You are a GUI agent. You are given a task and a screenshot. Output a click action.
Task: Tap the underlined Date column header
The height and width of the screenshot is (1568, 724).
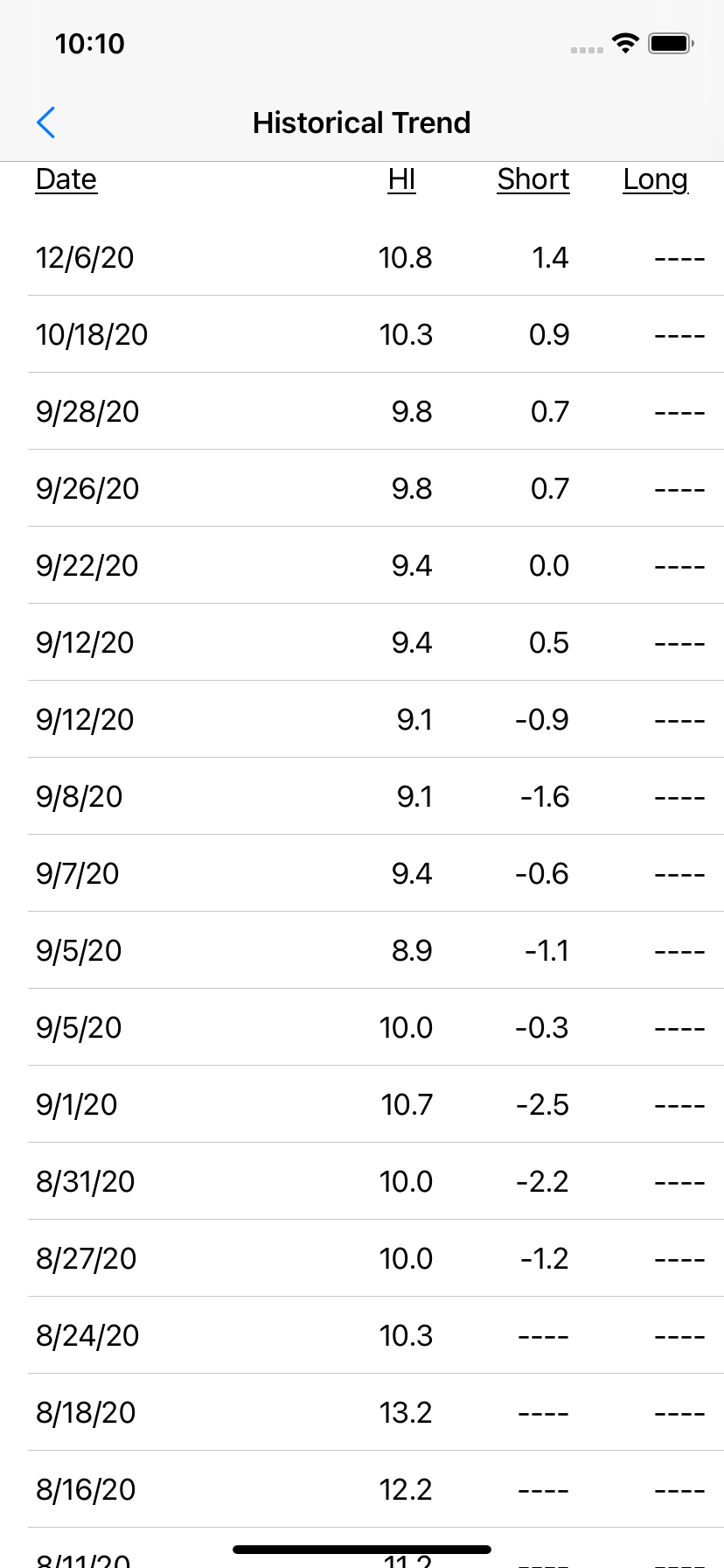click(66, 179)
